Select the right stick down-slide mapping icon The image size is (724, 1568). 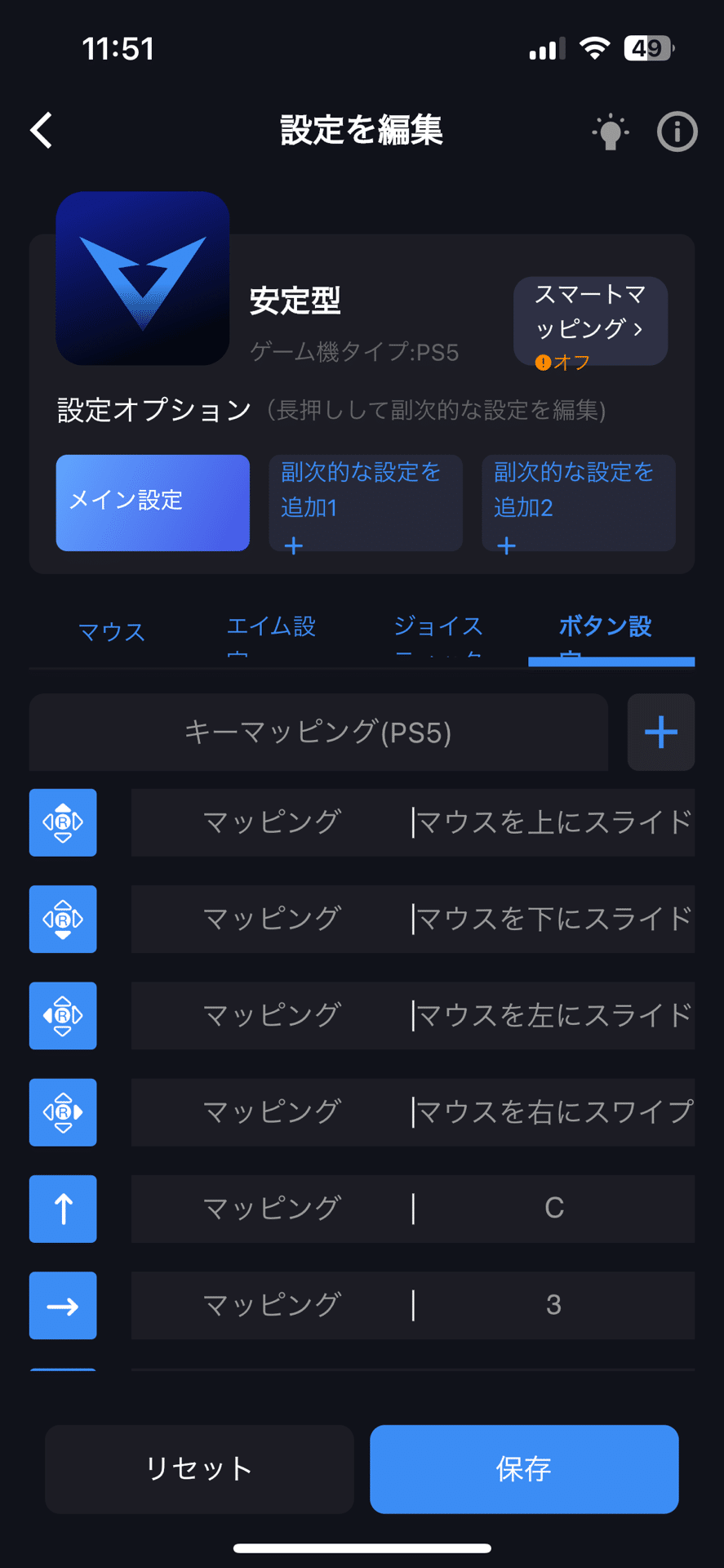tap(63, 919)
